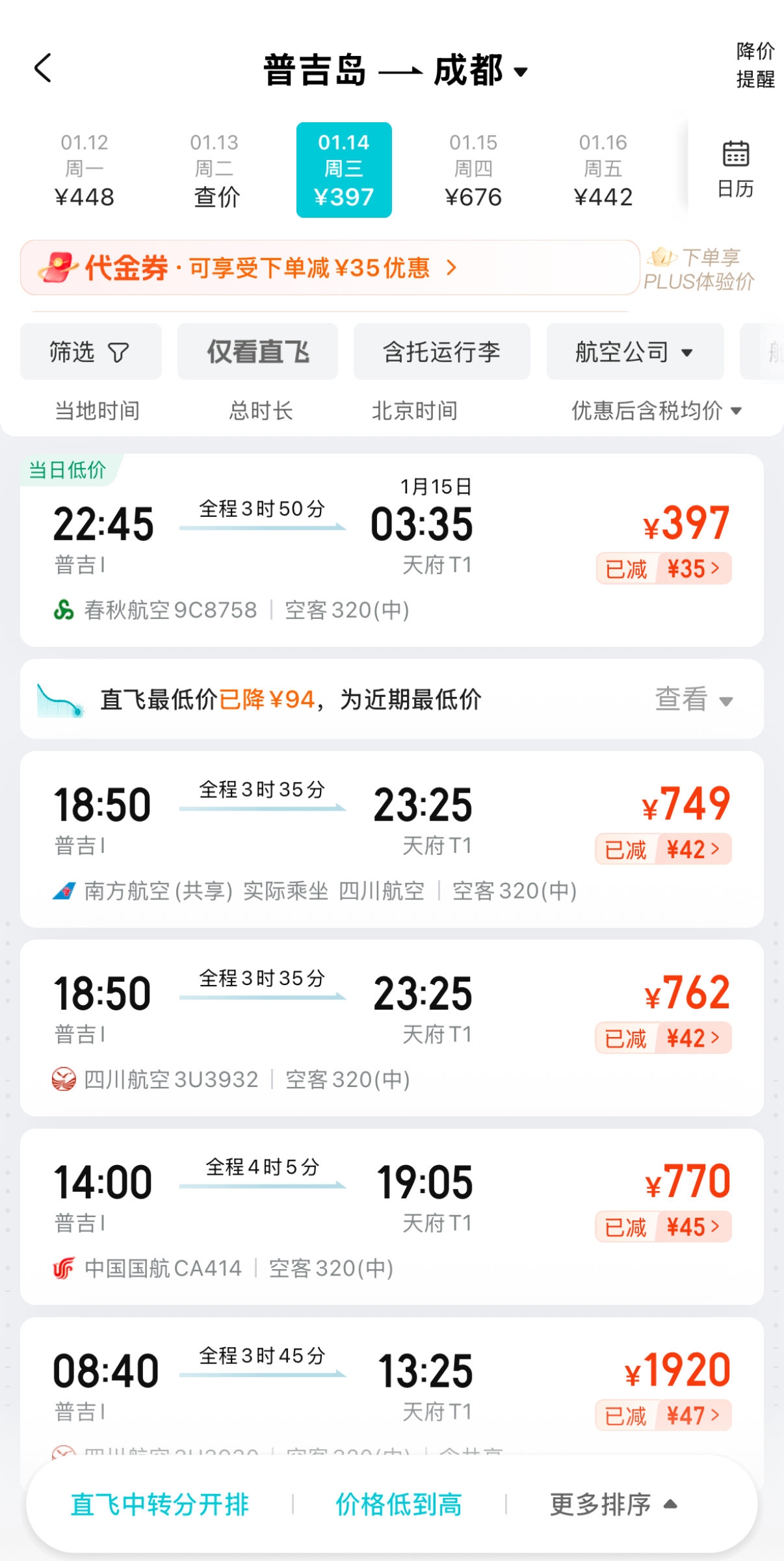Open the 中国国航 CA414 flight at ¥770

pyautogui.click(x=391, y=1216)
